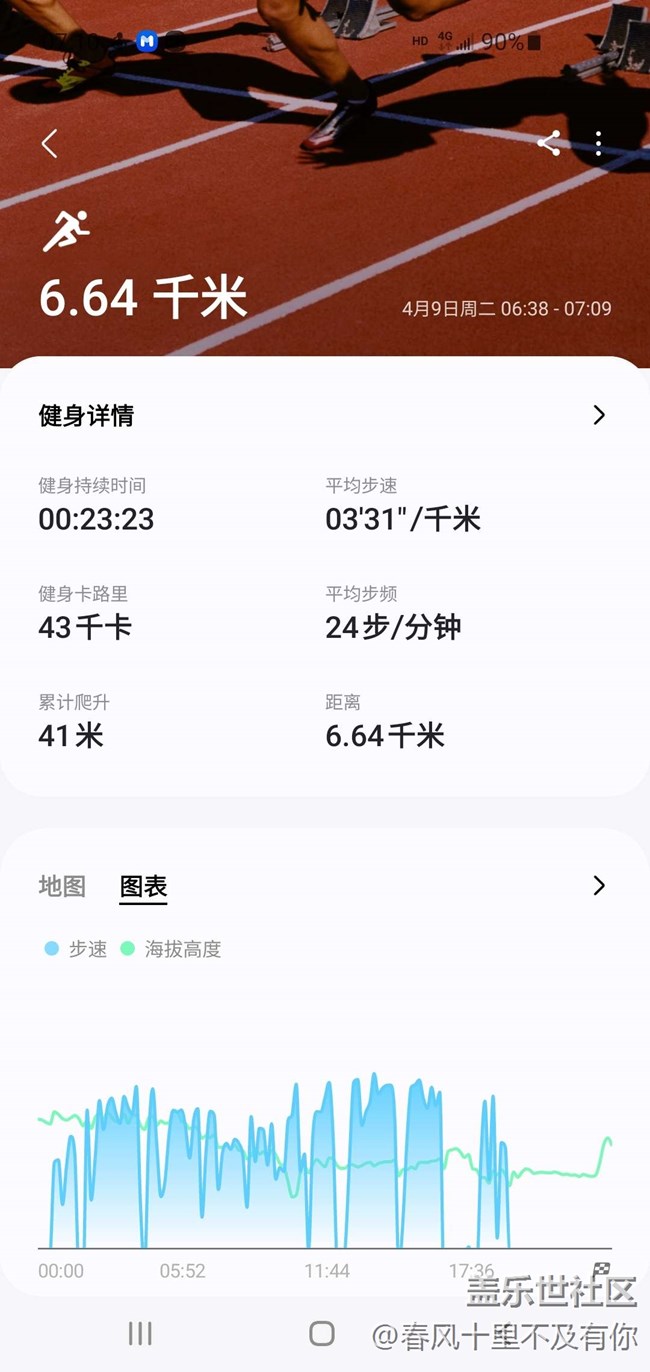Open the full chart view chevron
The height and width of the screenshot is (1372, 650).
tap(598, 885)
